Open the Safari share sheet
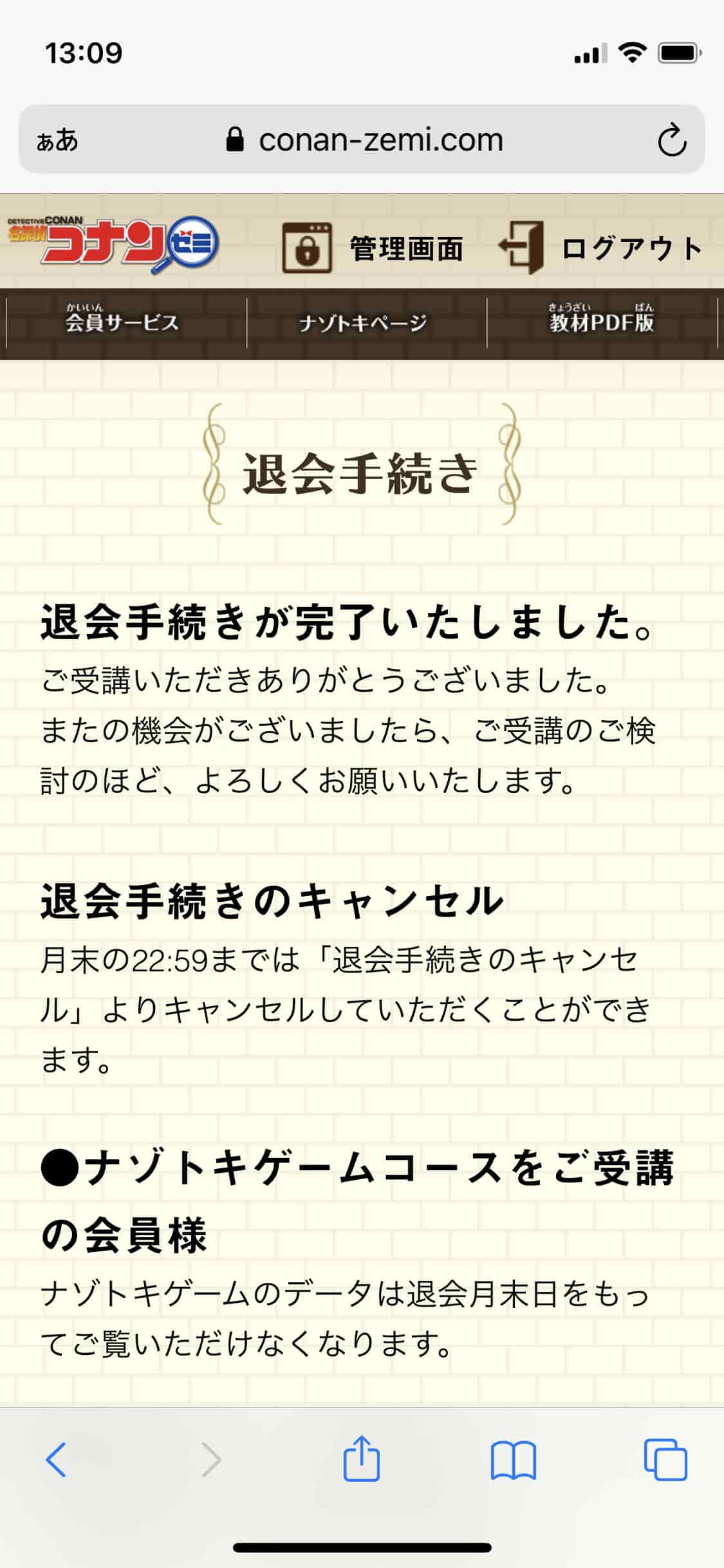Screen dimensions: 724x1568 [x=362, y=1459]
